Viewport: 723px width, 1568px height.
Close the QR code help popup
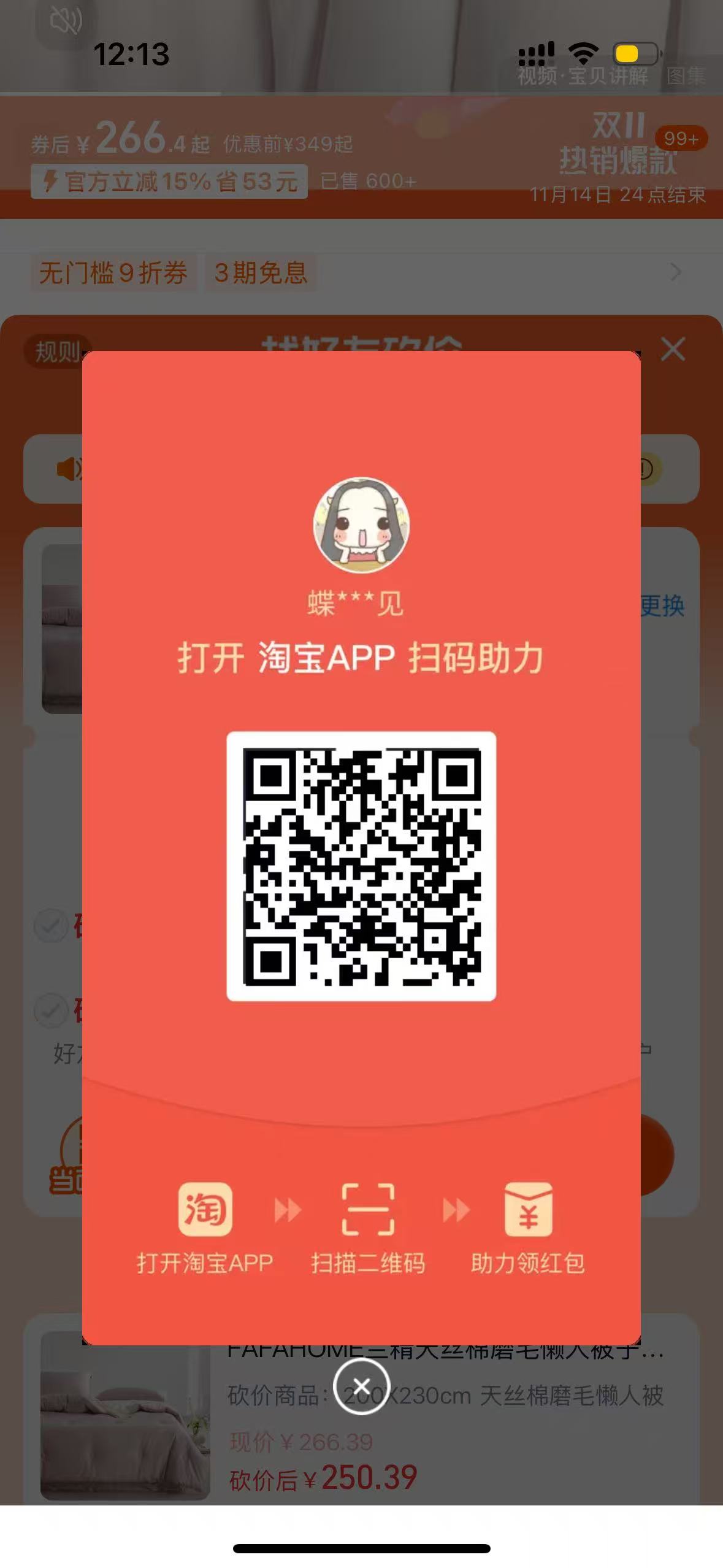[361, 1386]
